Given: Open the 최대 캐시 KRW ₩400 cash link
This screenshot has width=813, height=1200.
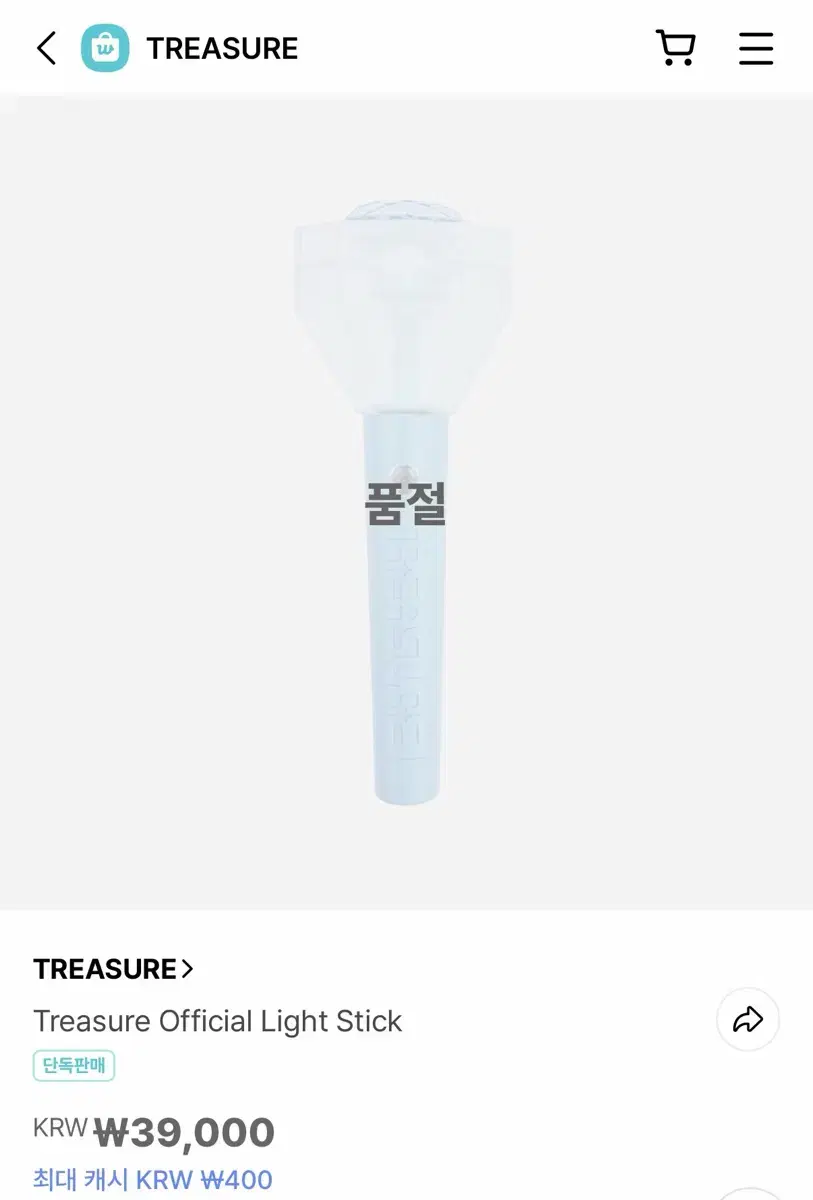Looking at the screenshot, I should [x=150, y=1181].
